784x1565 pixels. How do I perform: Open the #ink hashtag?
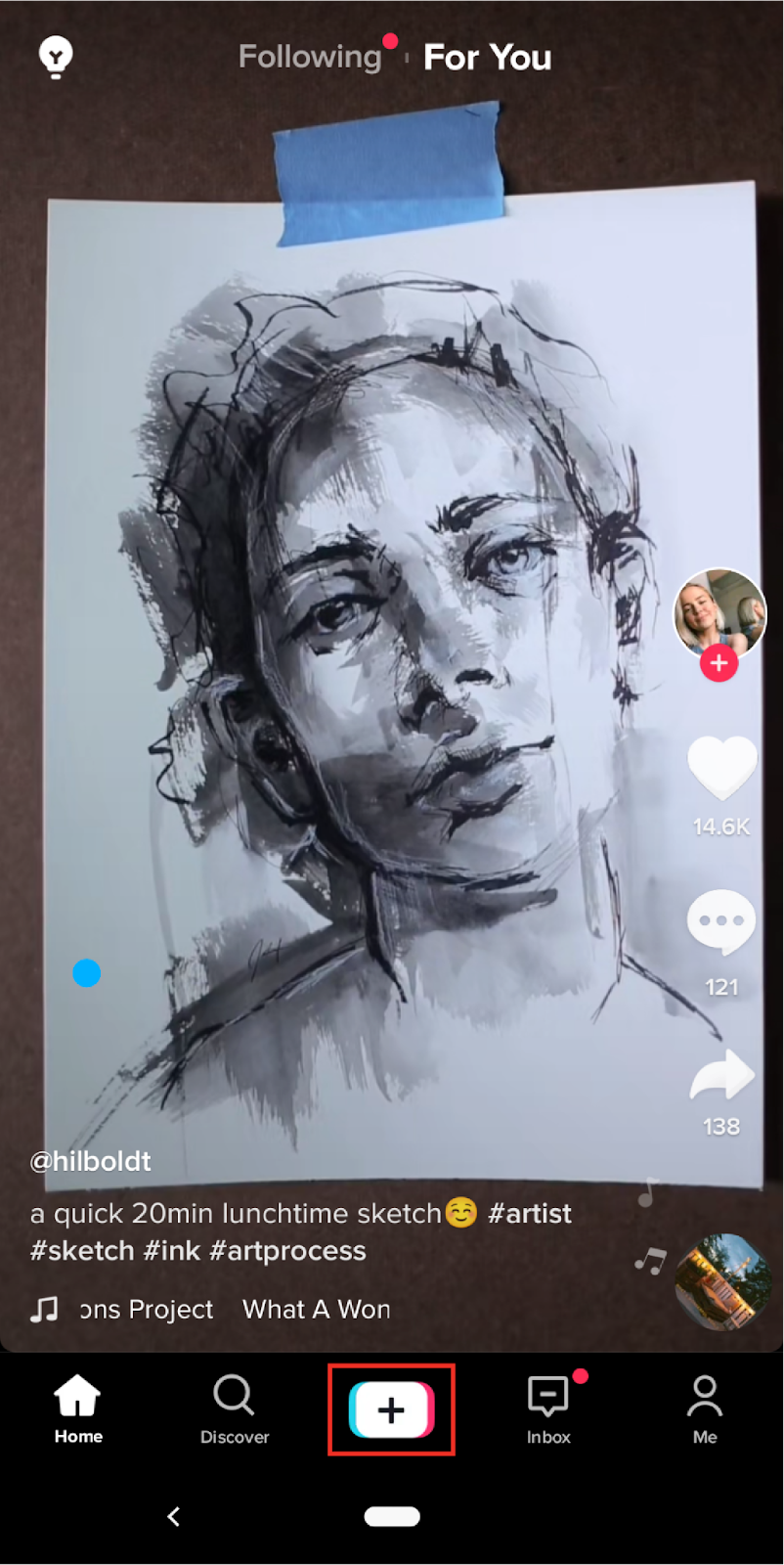(171, 1251)
